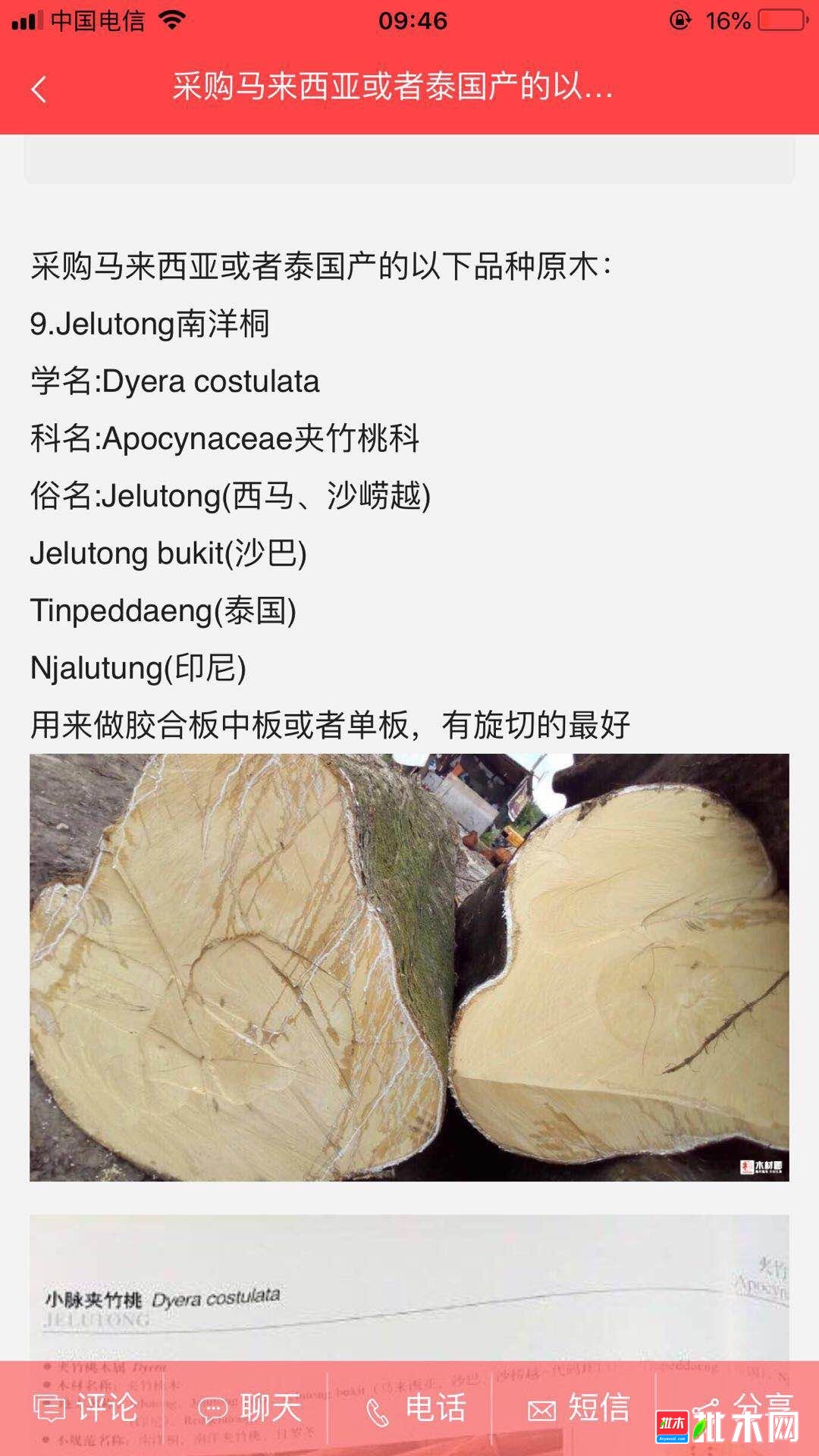Screen dimensions: 819x1456
Task: Call the poster with 电话
Action: (415, 1408)
